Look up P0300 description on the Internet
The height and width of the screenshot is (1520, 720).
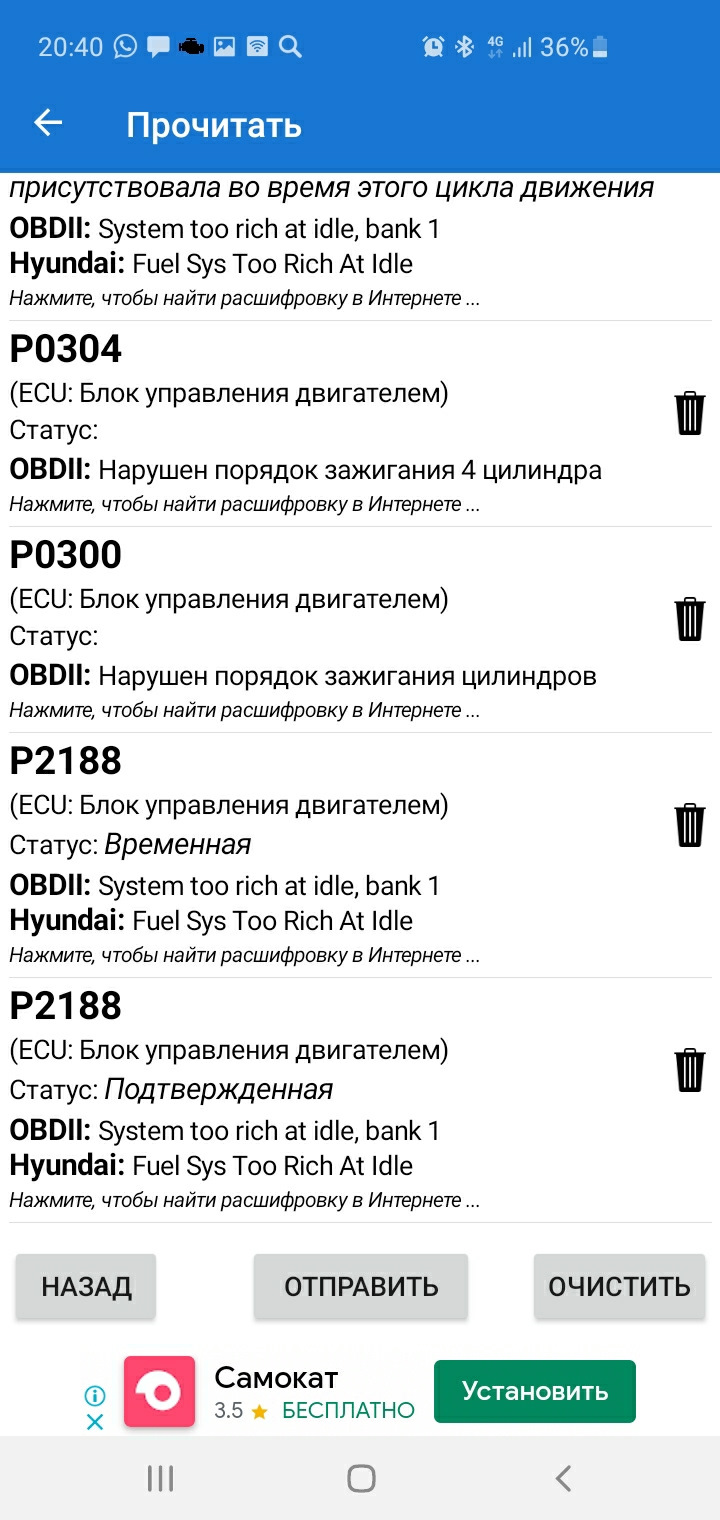coord(245,711)
